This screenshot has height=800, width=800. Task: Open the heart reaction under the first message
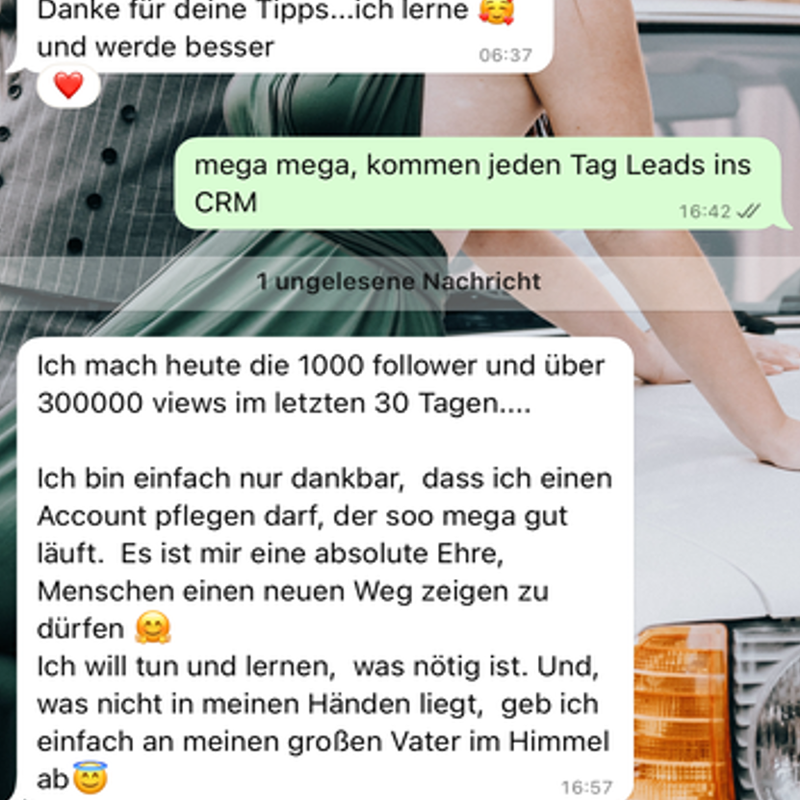[x=68, y=87]
